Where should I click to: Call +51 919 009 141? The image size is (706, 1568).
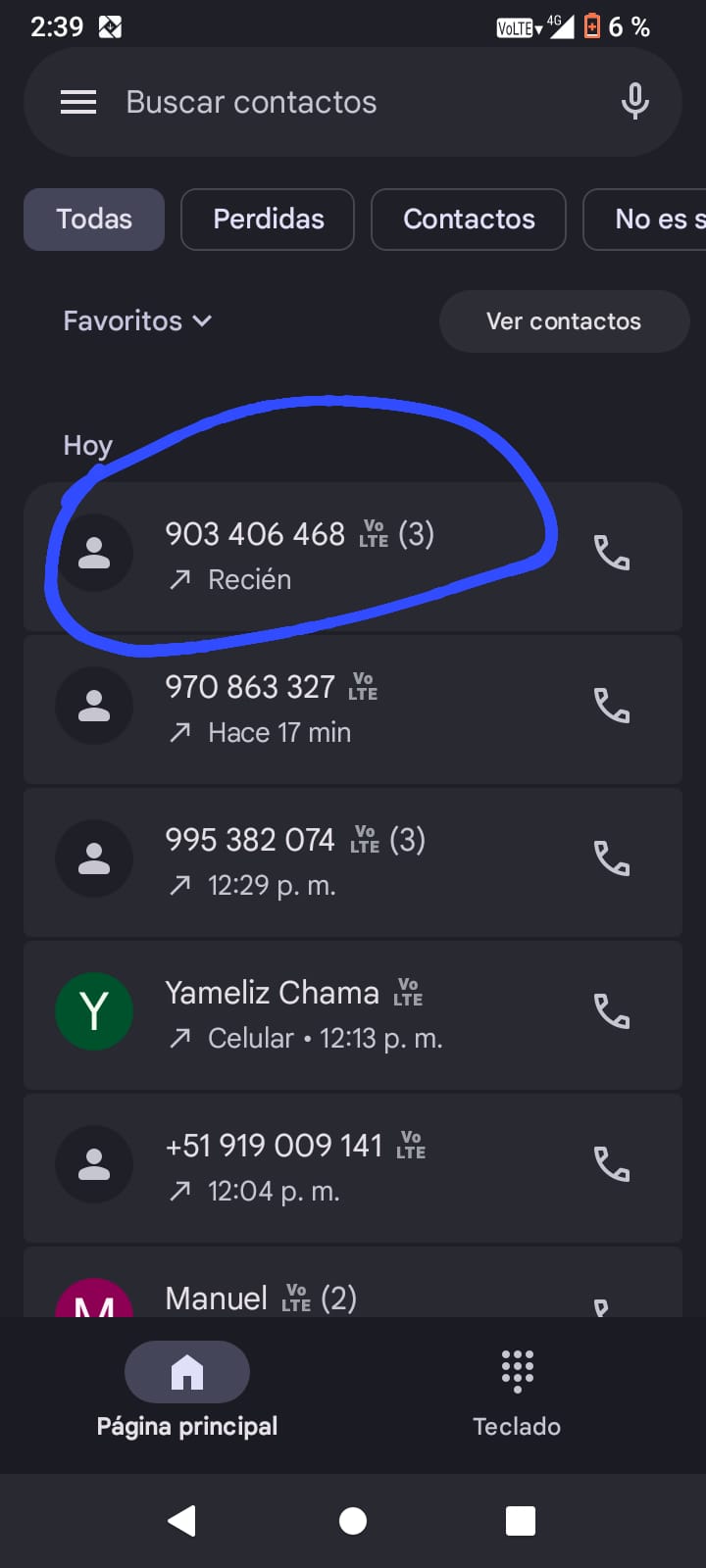tap(612, 1164)
